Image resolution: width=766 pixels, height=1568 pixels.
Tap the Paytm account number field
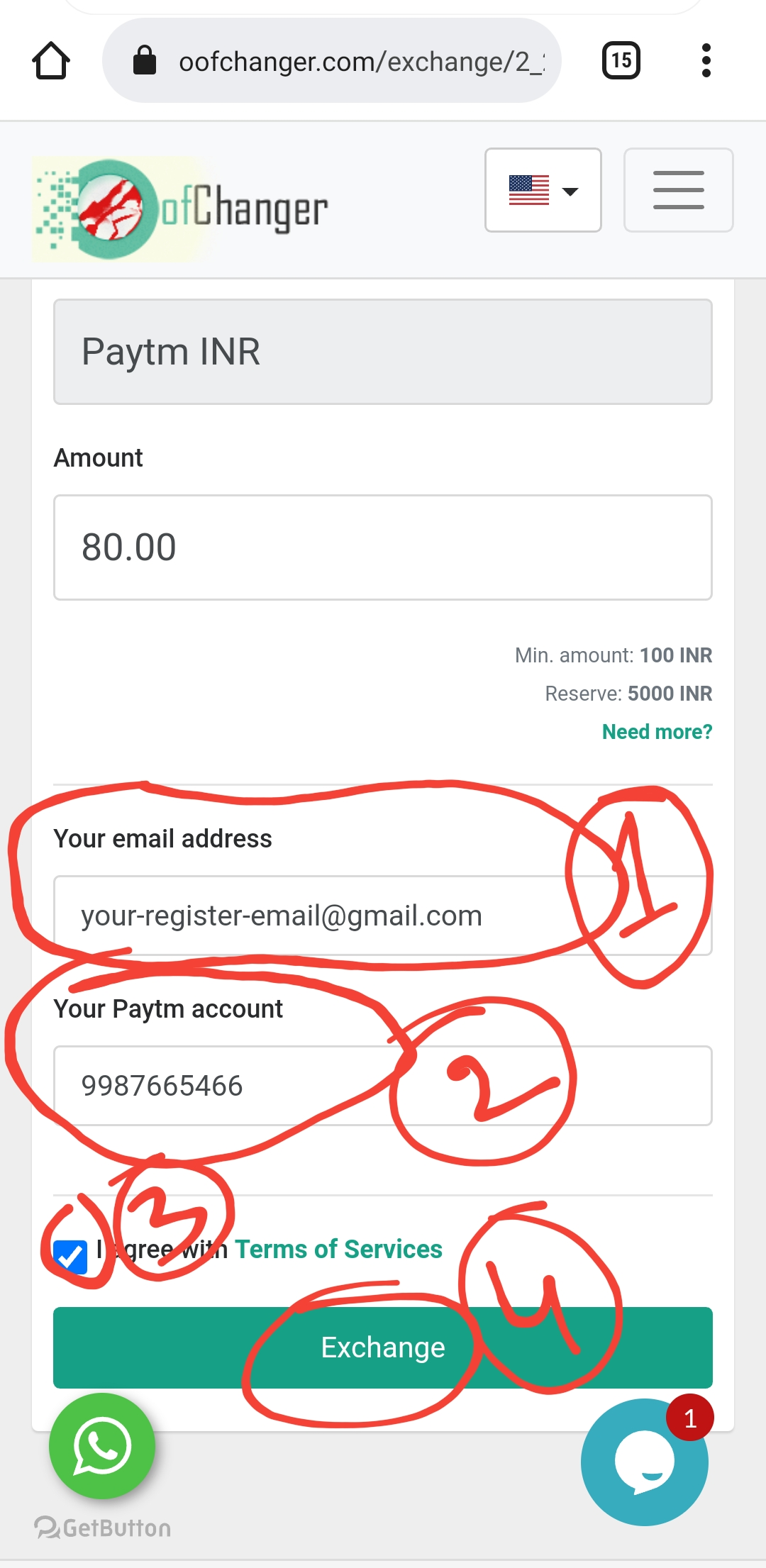point(383,1086)
